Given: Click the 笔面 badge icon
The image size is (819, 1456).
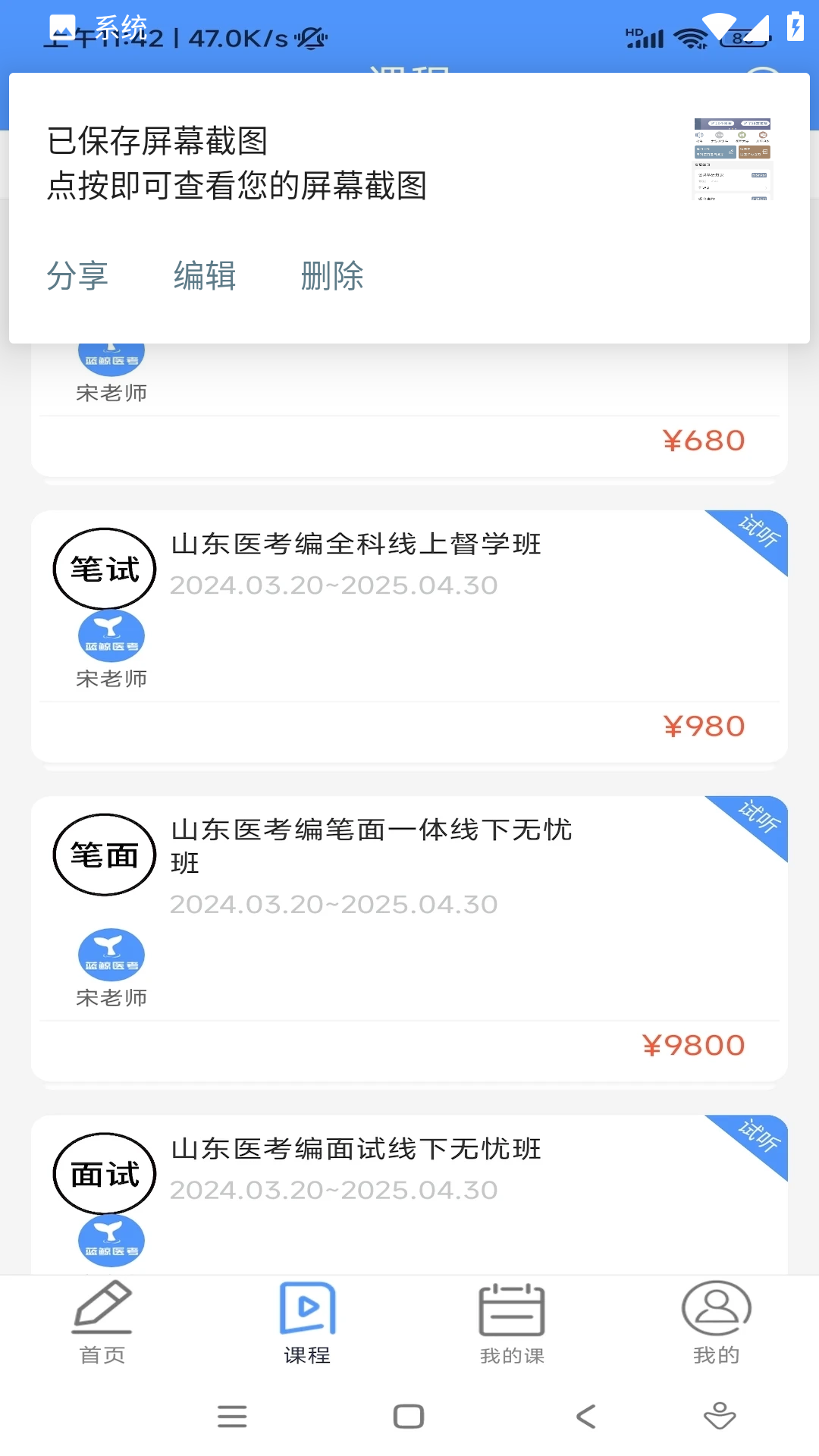Looking at the screenshot, I should [x=104, y=853].
